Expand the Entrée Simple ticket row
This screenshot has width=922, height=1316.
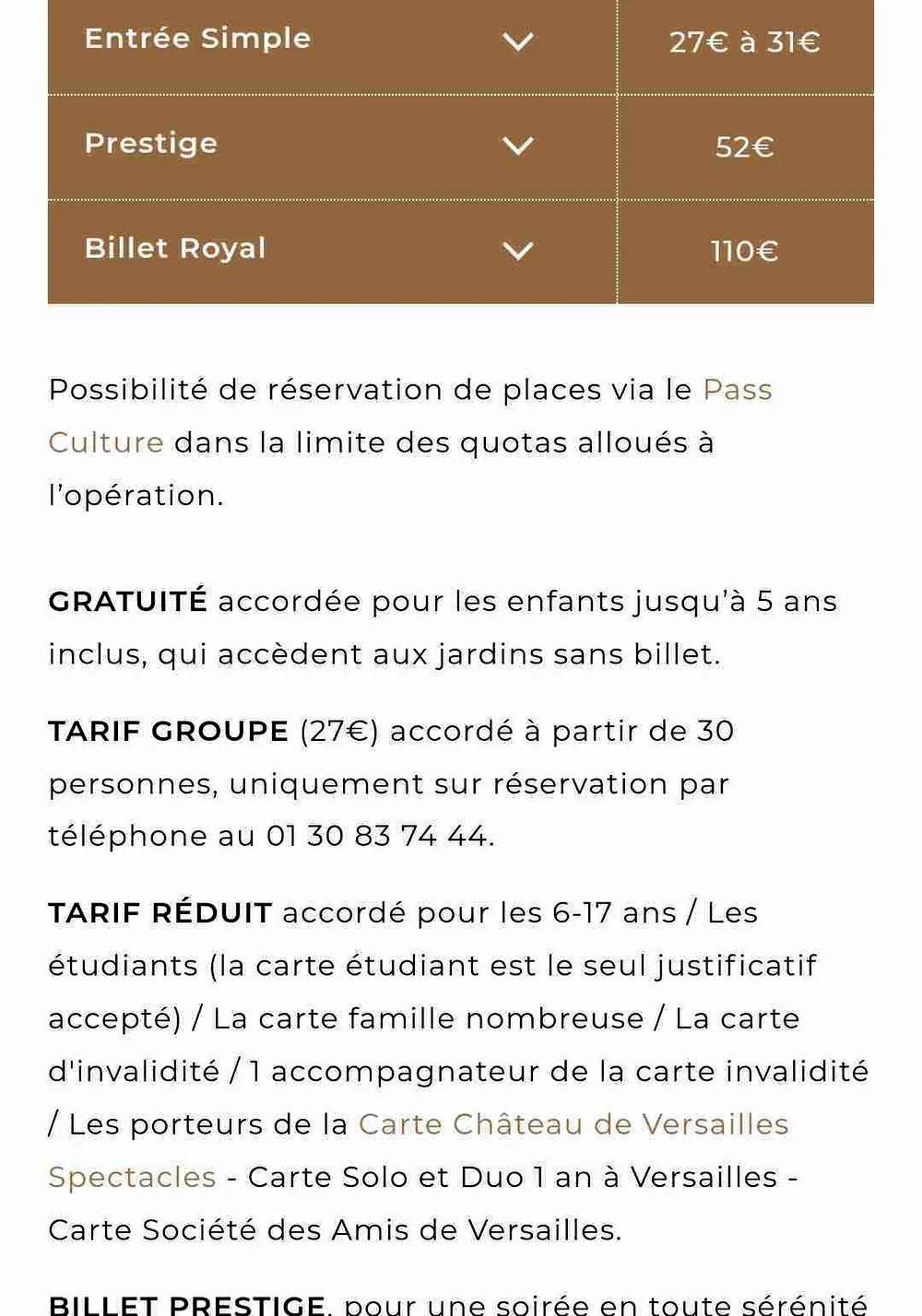517,41
